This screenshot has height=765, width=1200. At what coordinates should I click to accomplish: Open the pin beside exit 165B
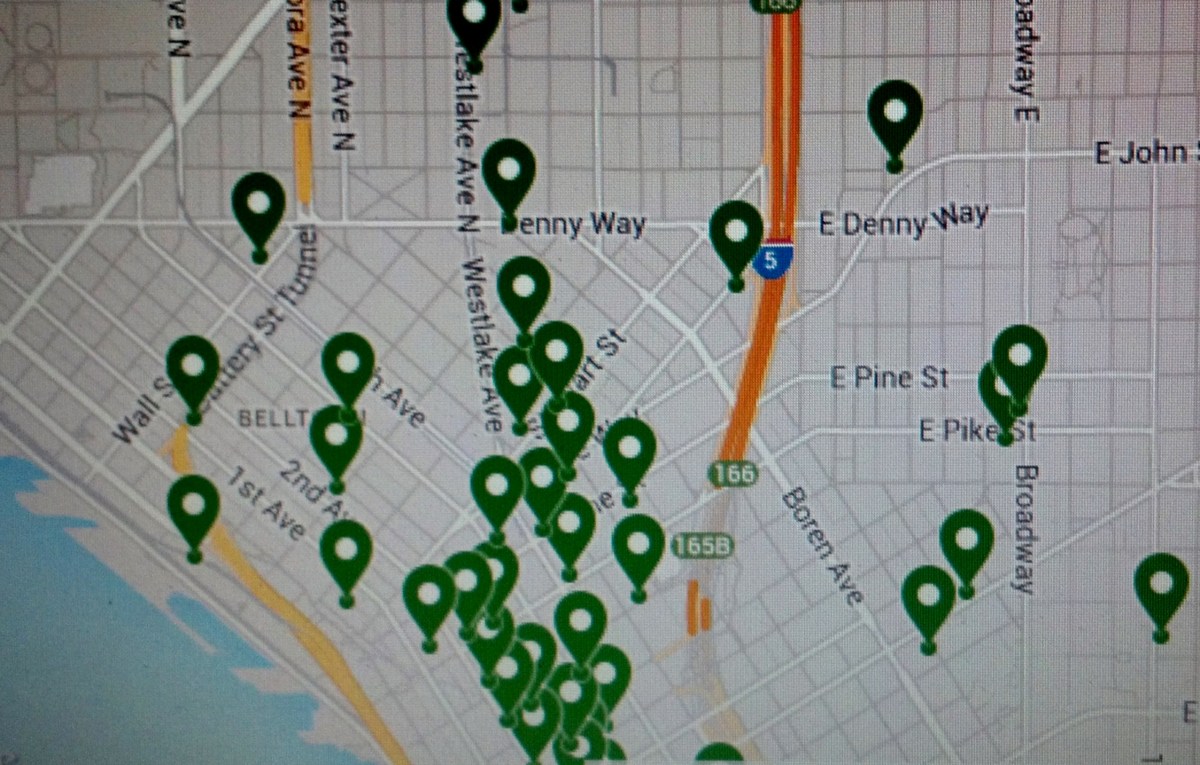pos(637,546)
